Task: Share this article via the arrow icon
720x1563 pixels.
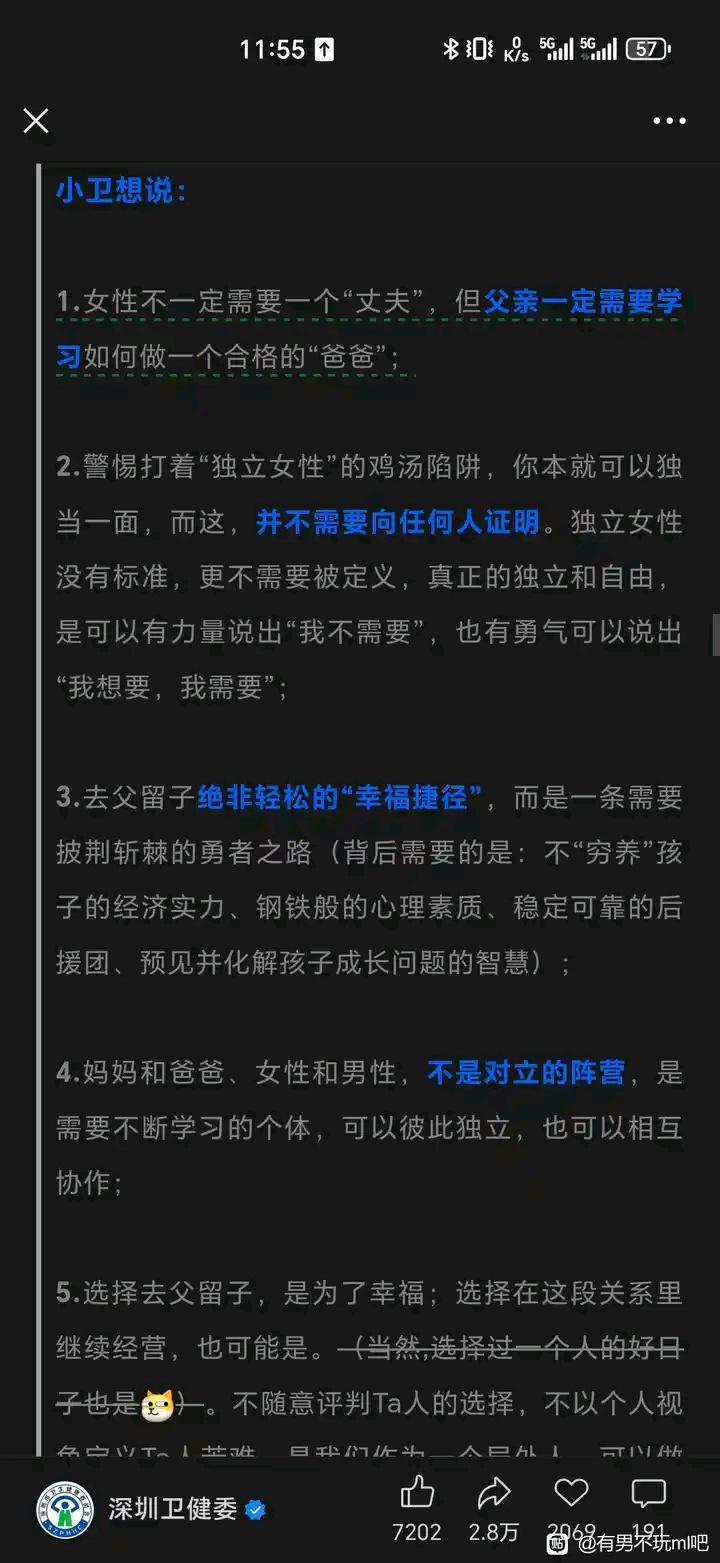Action: tap(494, 1494)
